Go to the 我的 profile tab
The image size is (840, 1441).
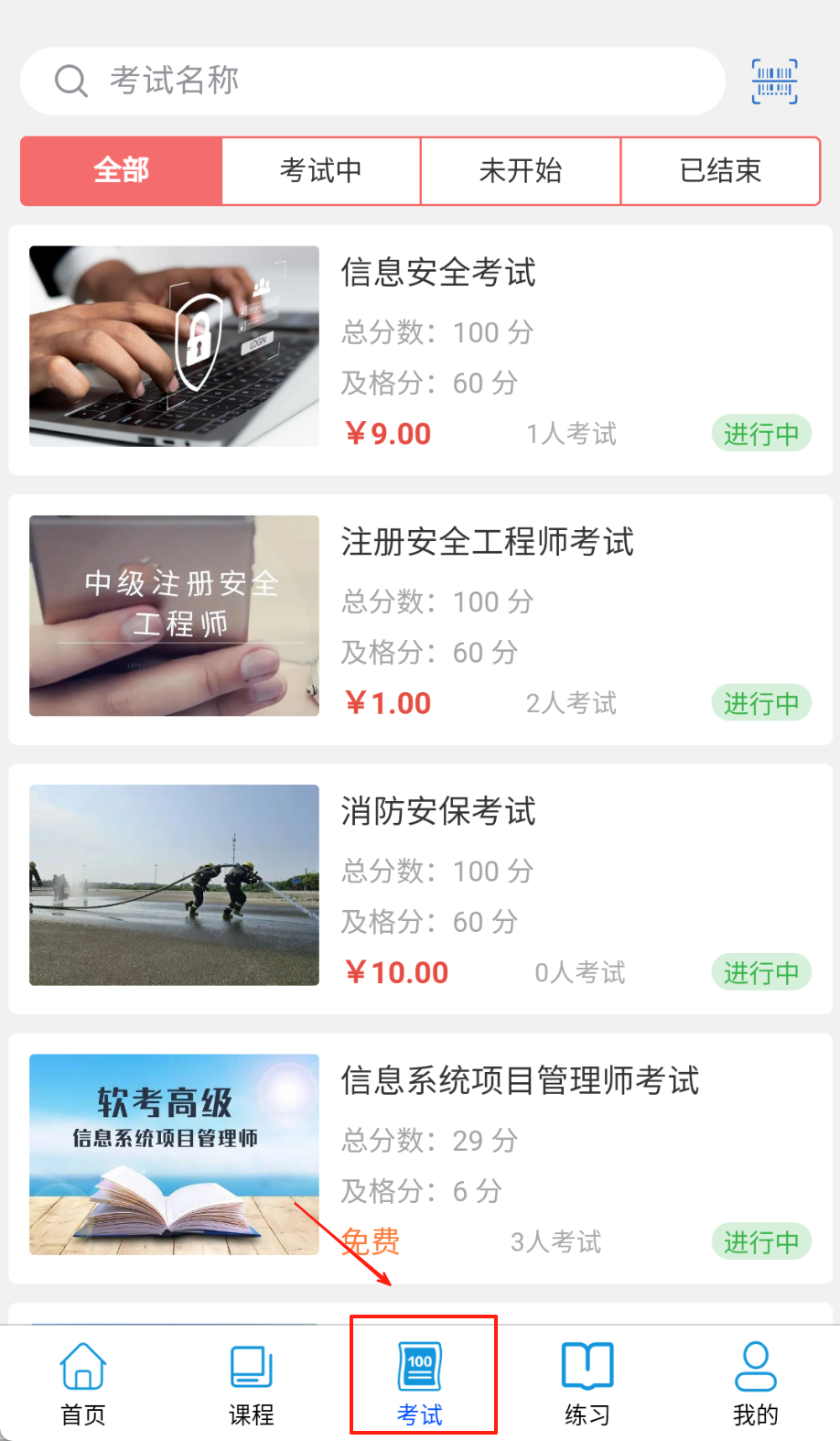(x=756, y=1383)
